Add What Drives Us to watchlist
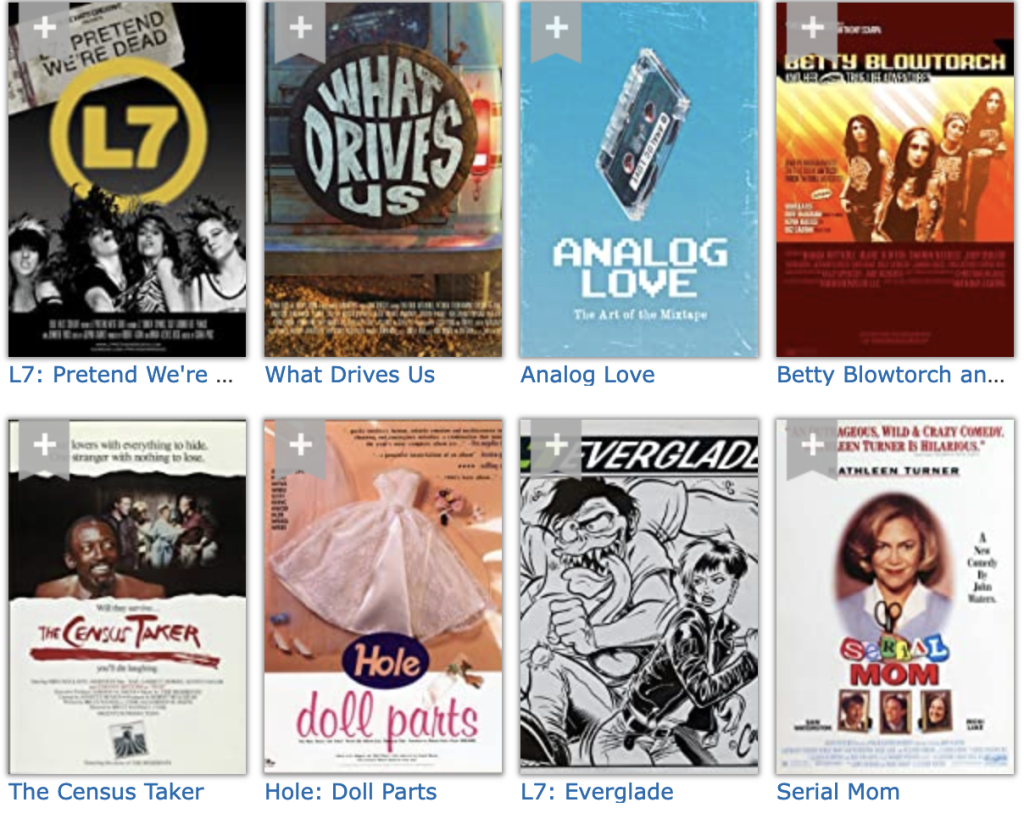Viewport: 1024px width, 819px height. [x=300, y=28]
